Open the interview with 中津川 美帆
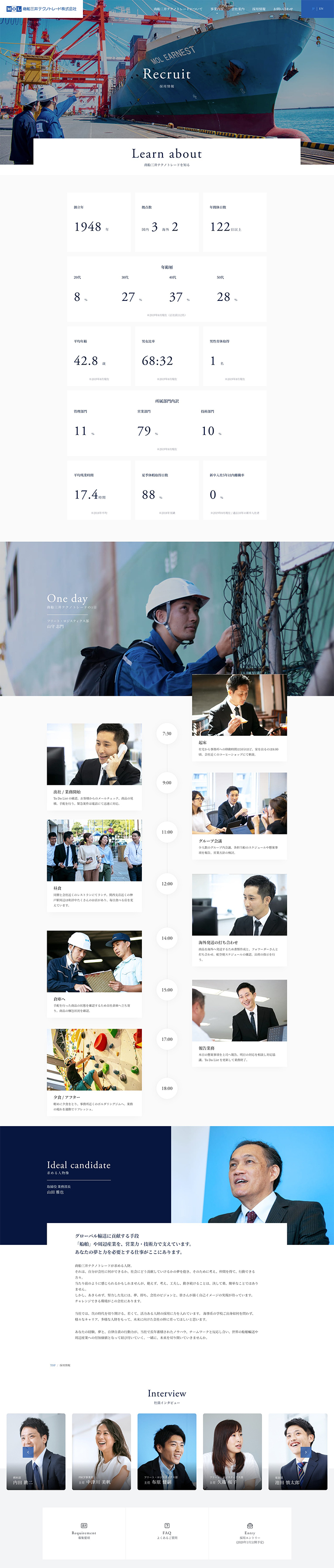The image size is (334, 1568). click(x=101, y=1452)
